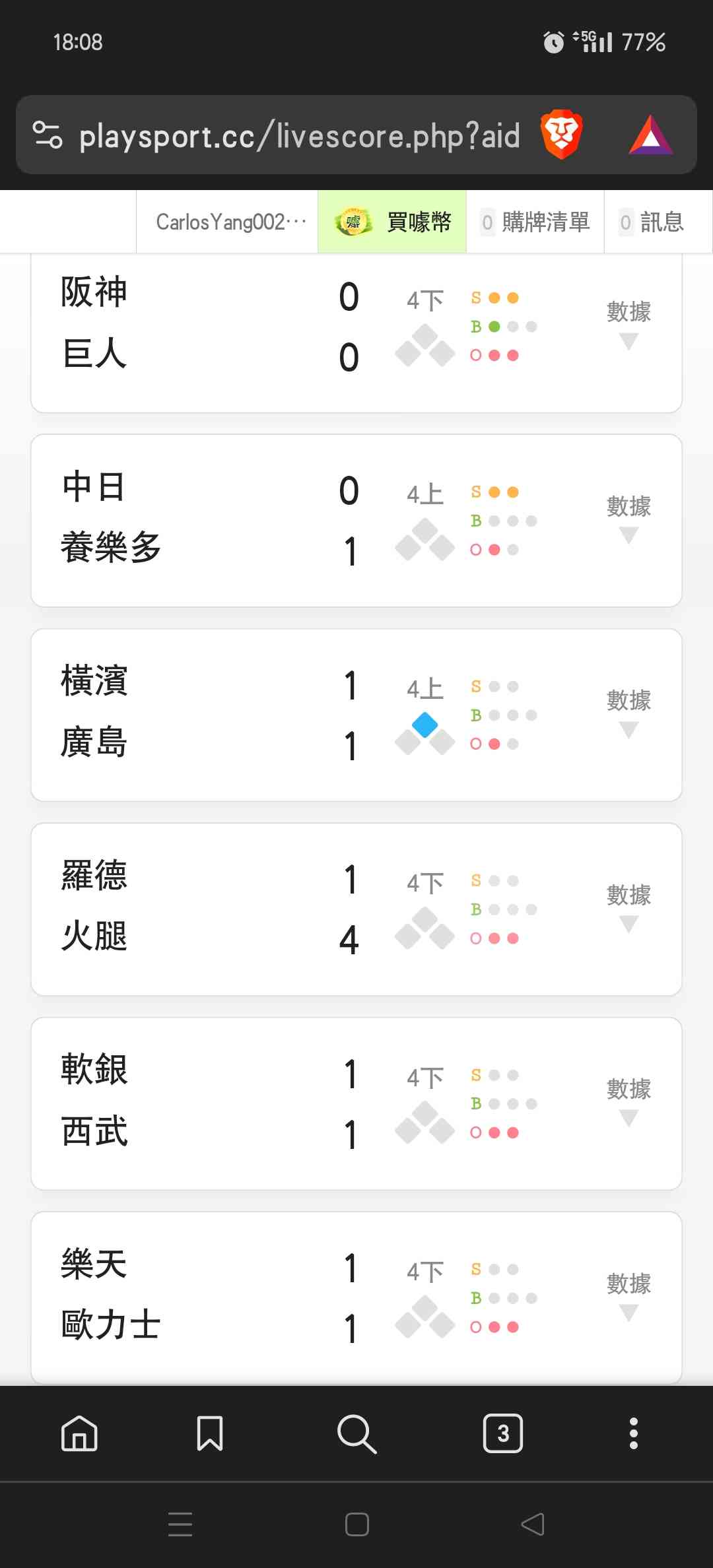This screenshot has width=713, height=1568.
Task: Tap the playsport.cc address bar
Action: tap(298, 136)
